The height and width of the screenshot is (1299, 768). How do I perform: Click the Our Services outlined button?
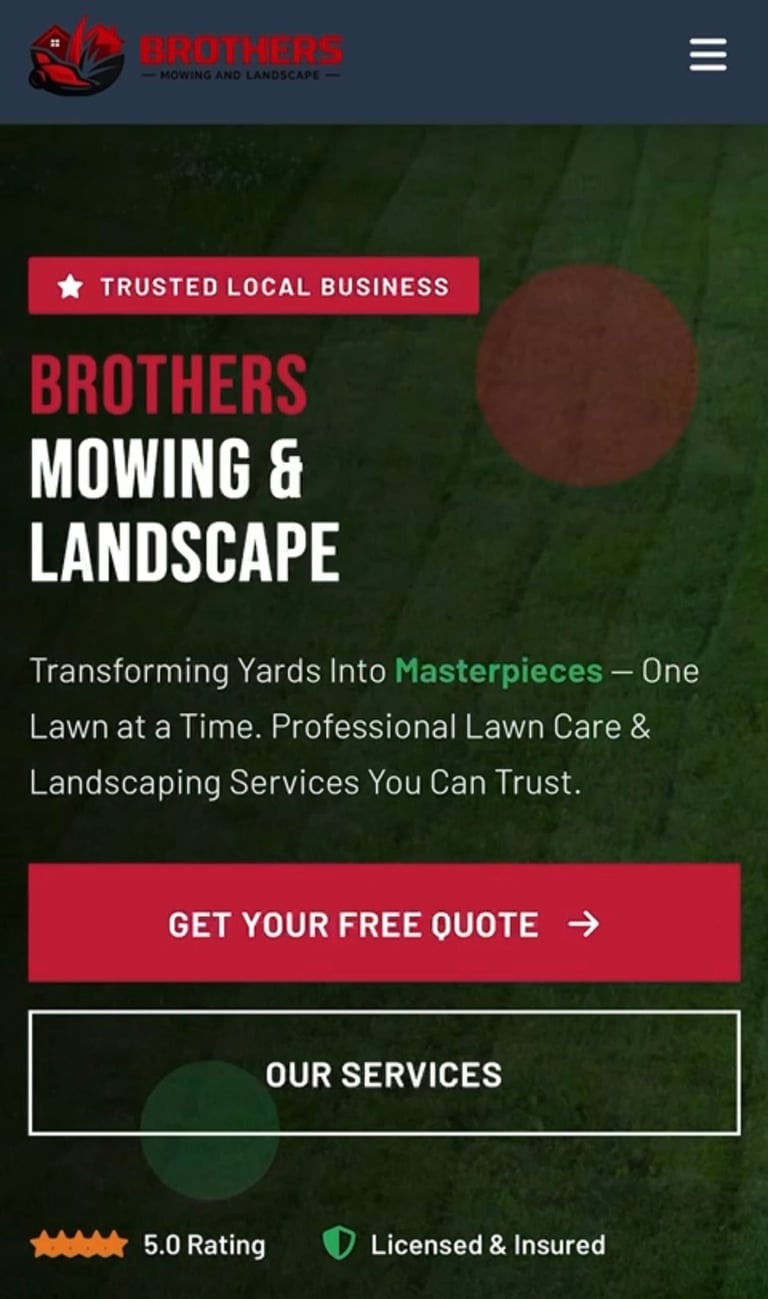pos(384,1073)
